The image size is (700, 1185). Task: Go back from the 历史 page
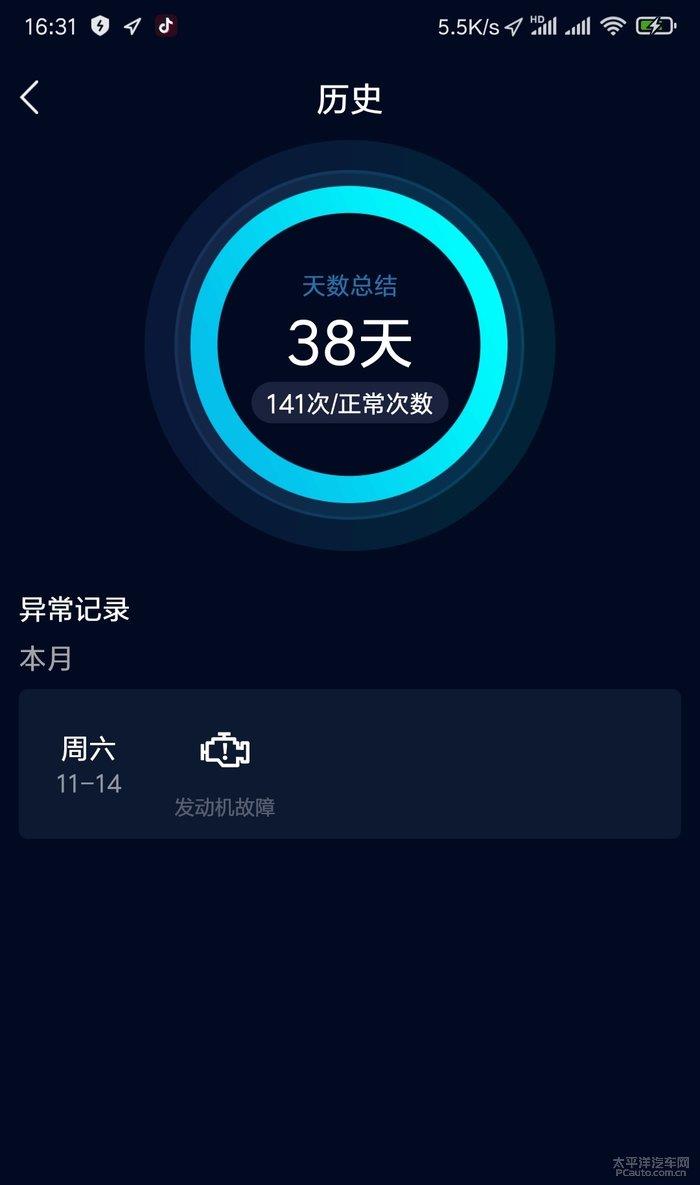tap(29, 98)
